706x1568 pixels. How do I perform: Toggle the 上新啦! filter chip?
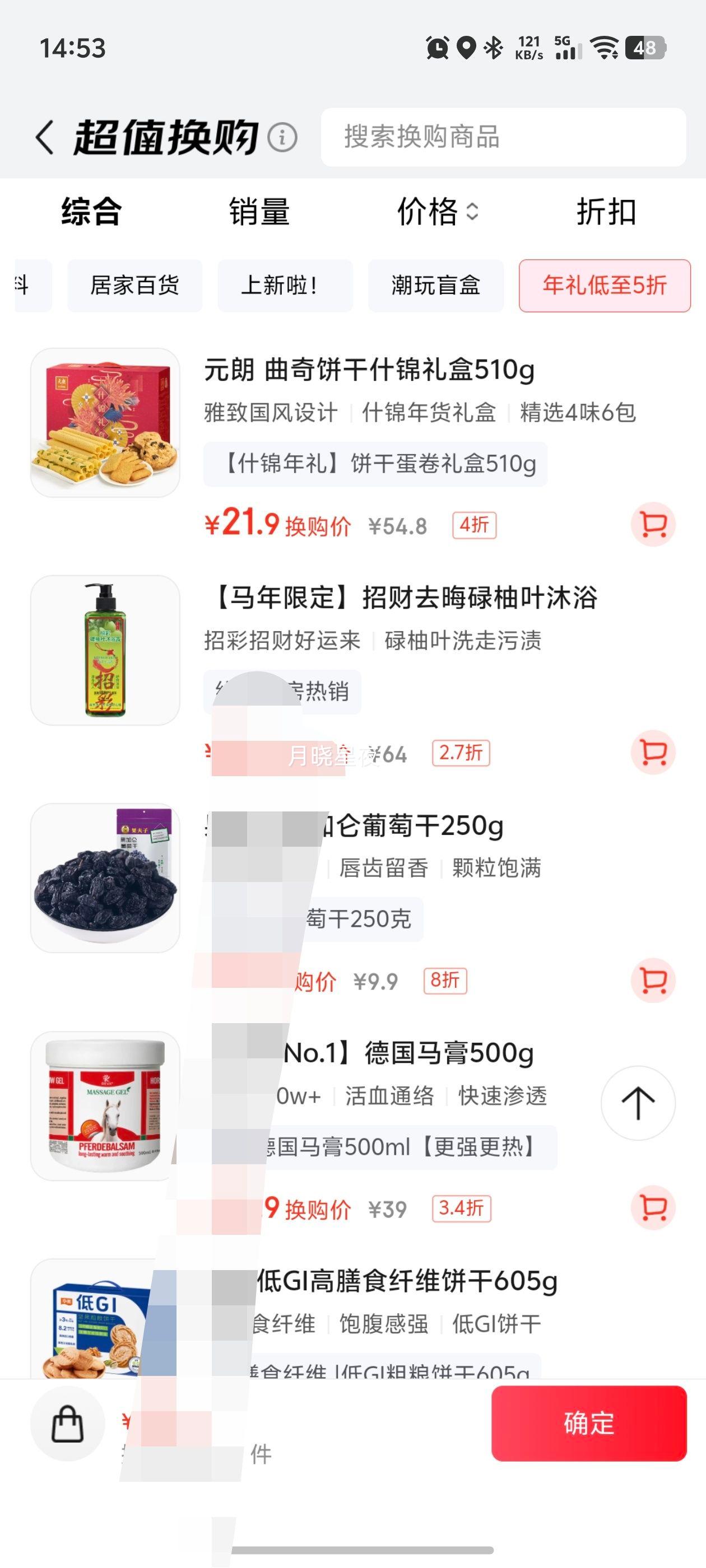[285, 286]
